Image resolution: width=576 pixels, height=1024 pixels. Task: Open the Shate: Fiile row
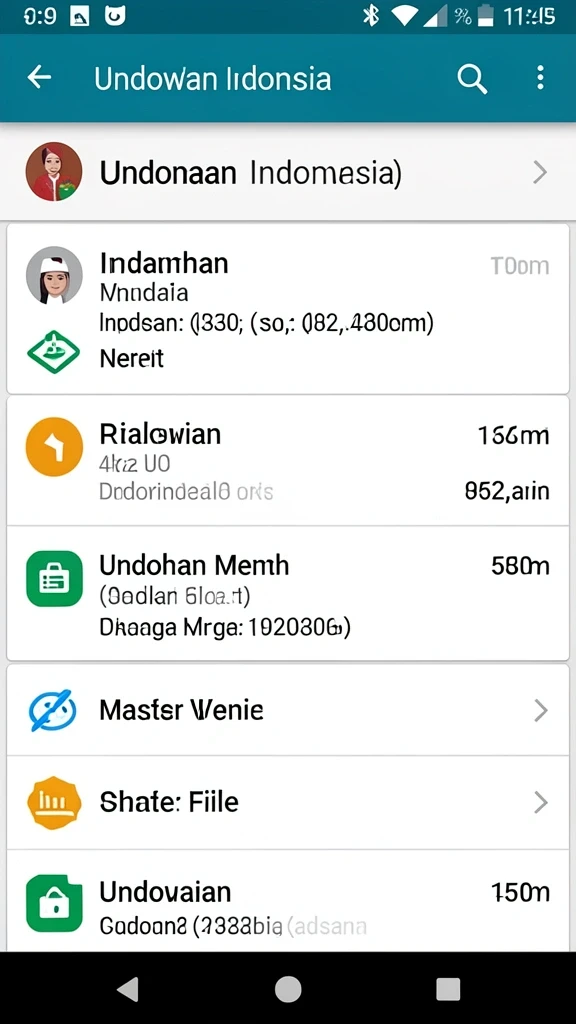click(288, 803)
